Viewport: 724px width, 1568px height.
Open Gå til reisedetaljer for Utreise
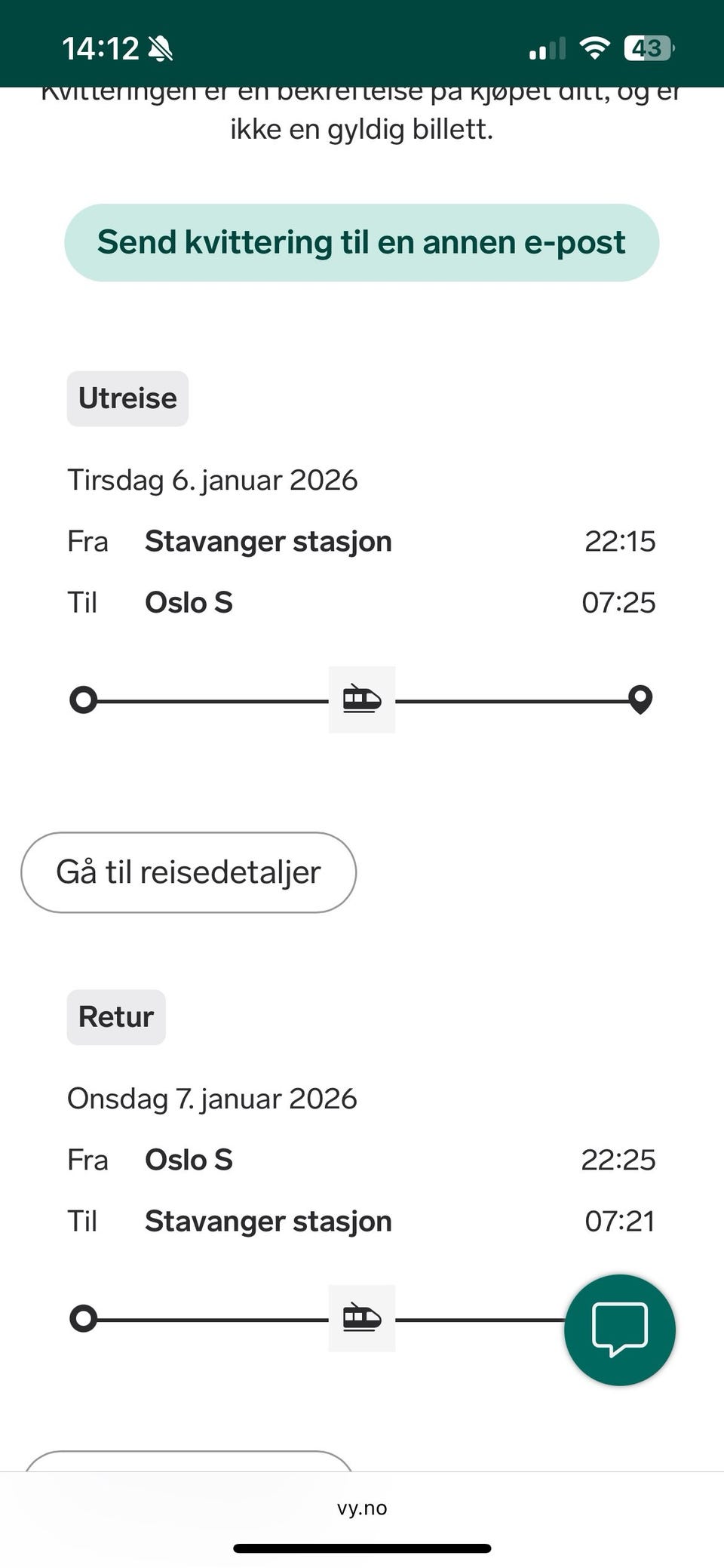point(189,872)
